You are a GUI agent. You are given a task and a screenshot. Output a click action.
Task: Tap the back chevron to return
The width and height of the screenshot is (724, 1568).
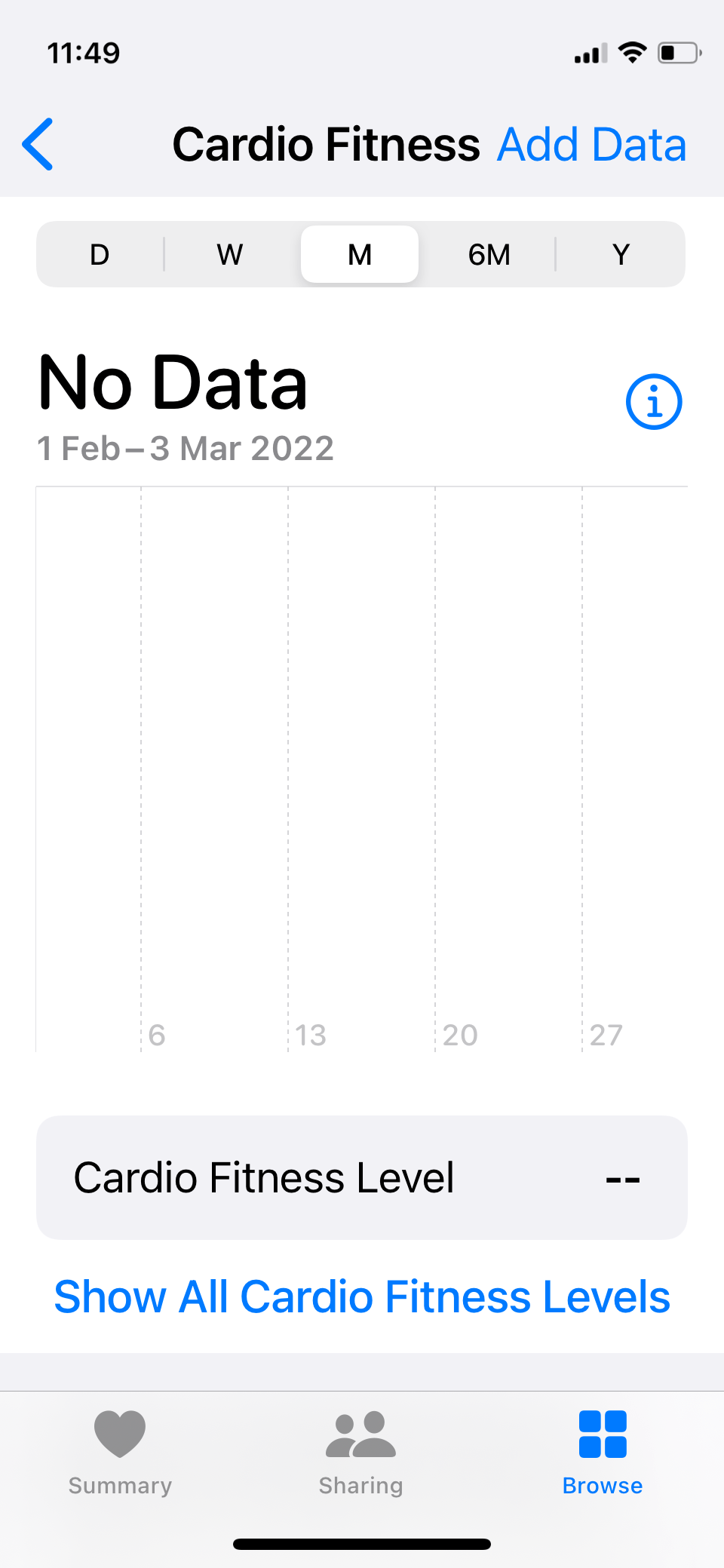[x=37, y=144]
